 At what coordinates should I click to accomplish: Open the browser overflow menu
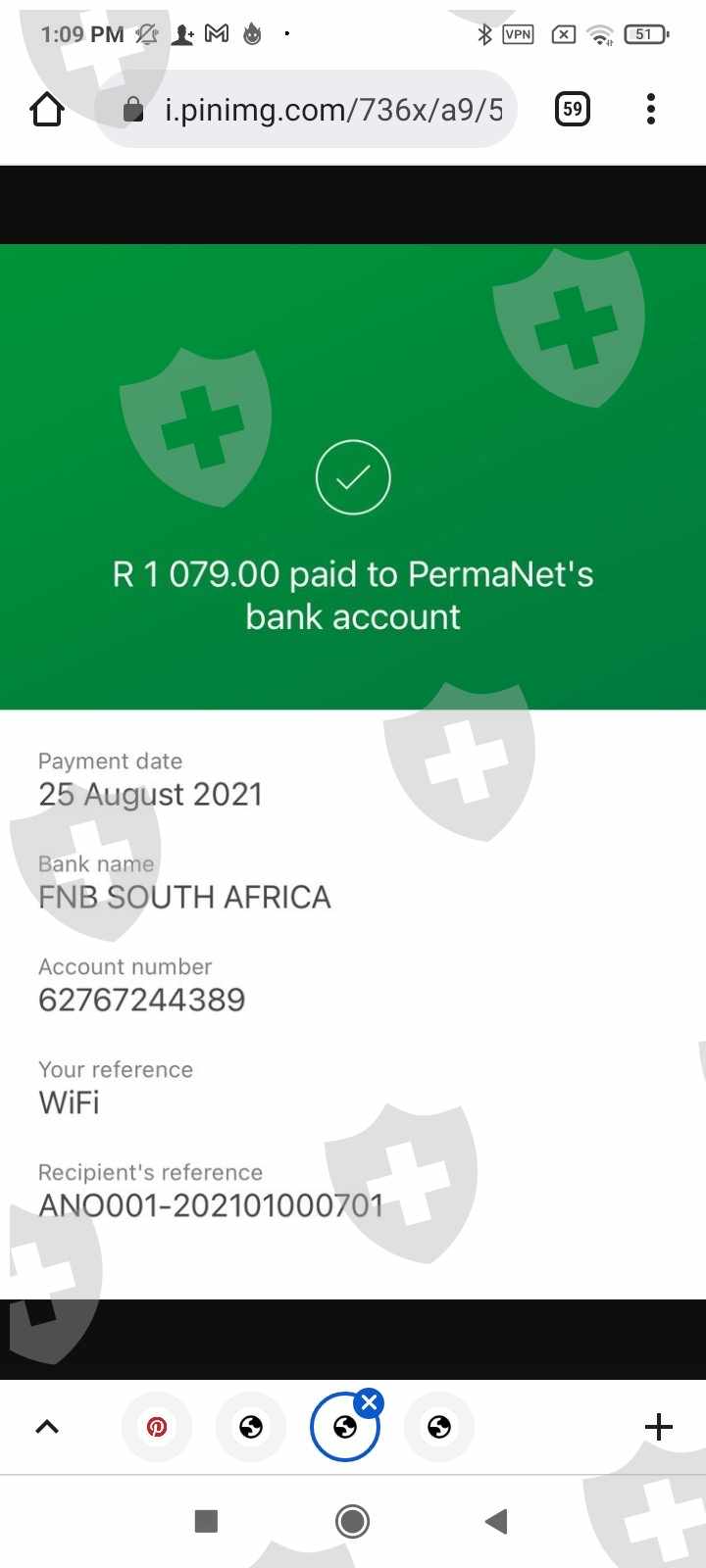(651, 110)
